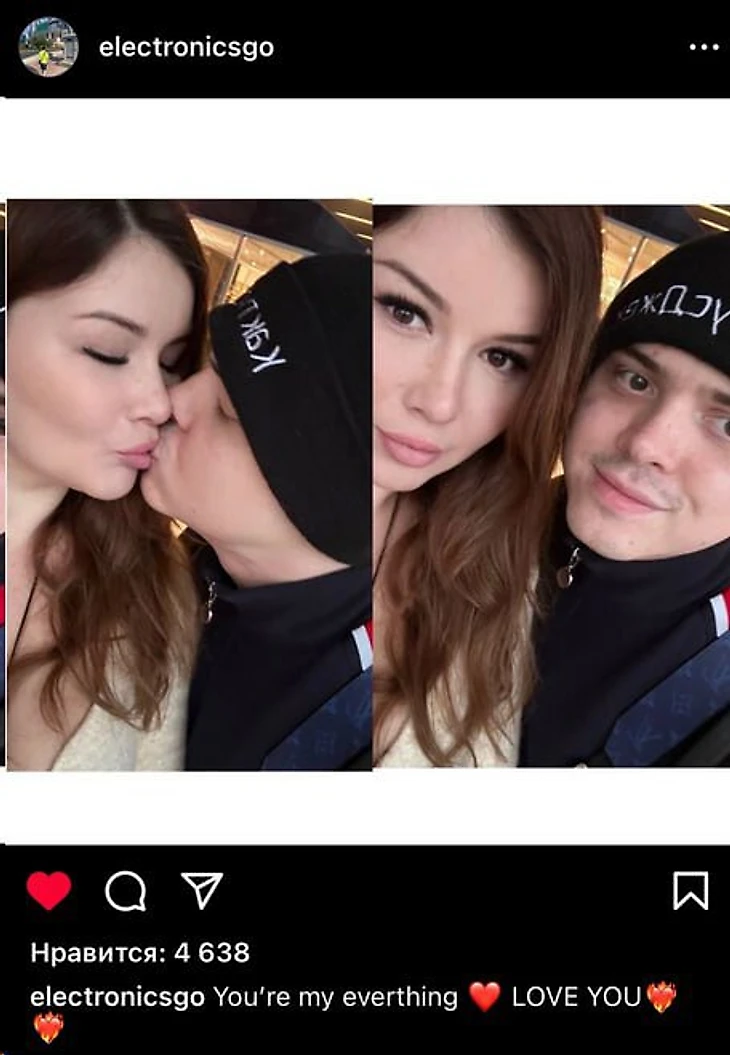Open electronicsgo username in the caption
This screenshot has height=1055, width=730.
(x=118, y=996)
